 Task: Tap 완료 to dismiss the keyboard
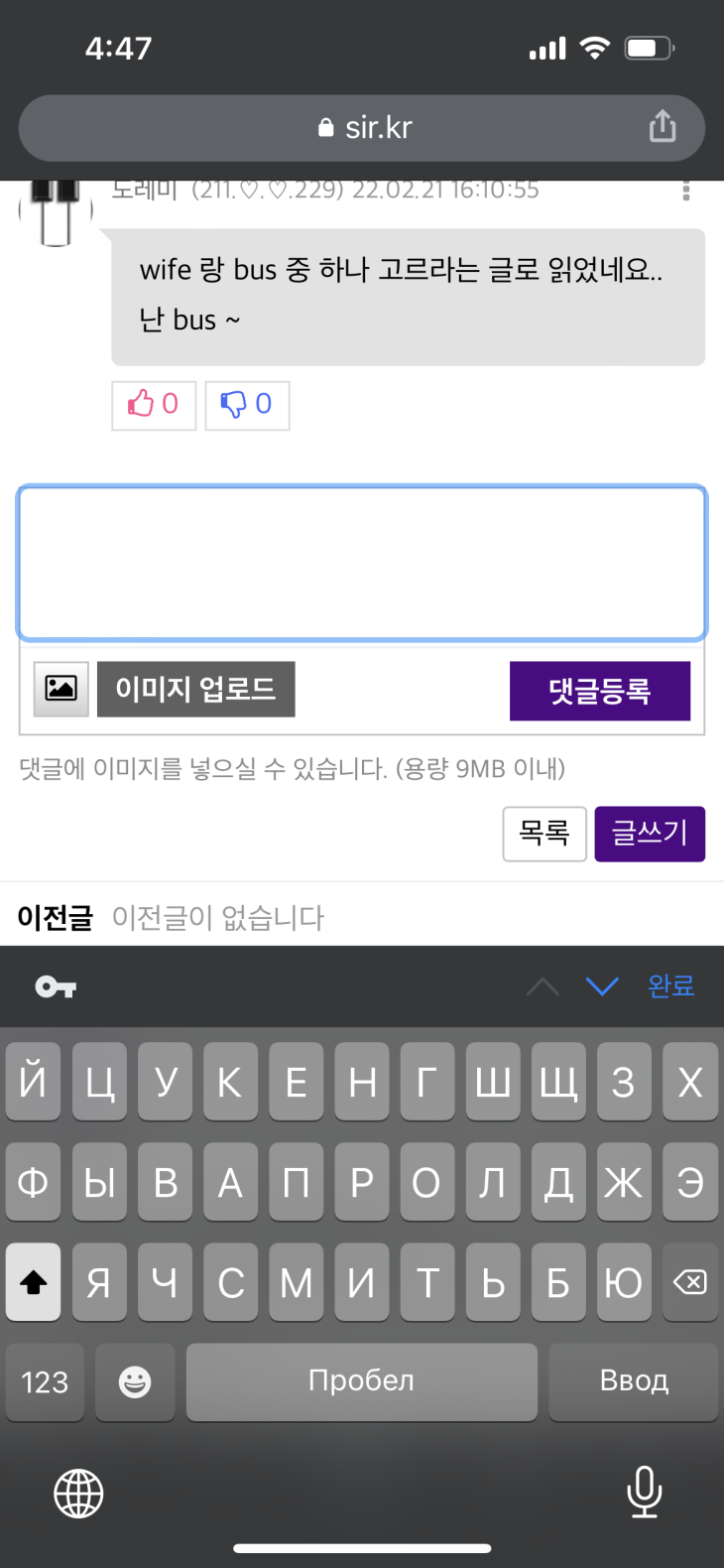pyautogui.click(x=670, y=984)
